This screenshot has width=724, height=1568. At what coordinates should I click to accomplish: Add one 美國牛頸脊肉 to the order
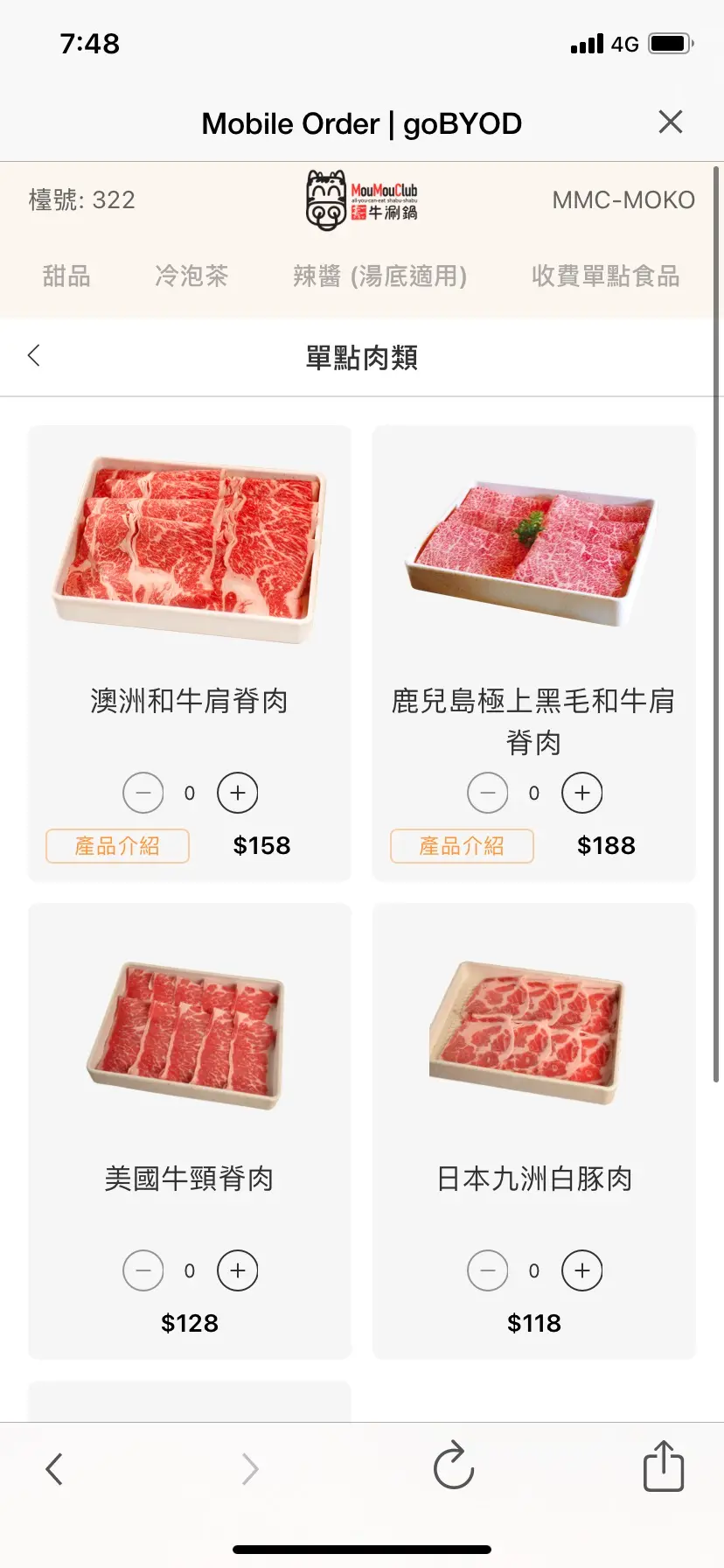[237, 1271]
